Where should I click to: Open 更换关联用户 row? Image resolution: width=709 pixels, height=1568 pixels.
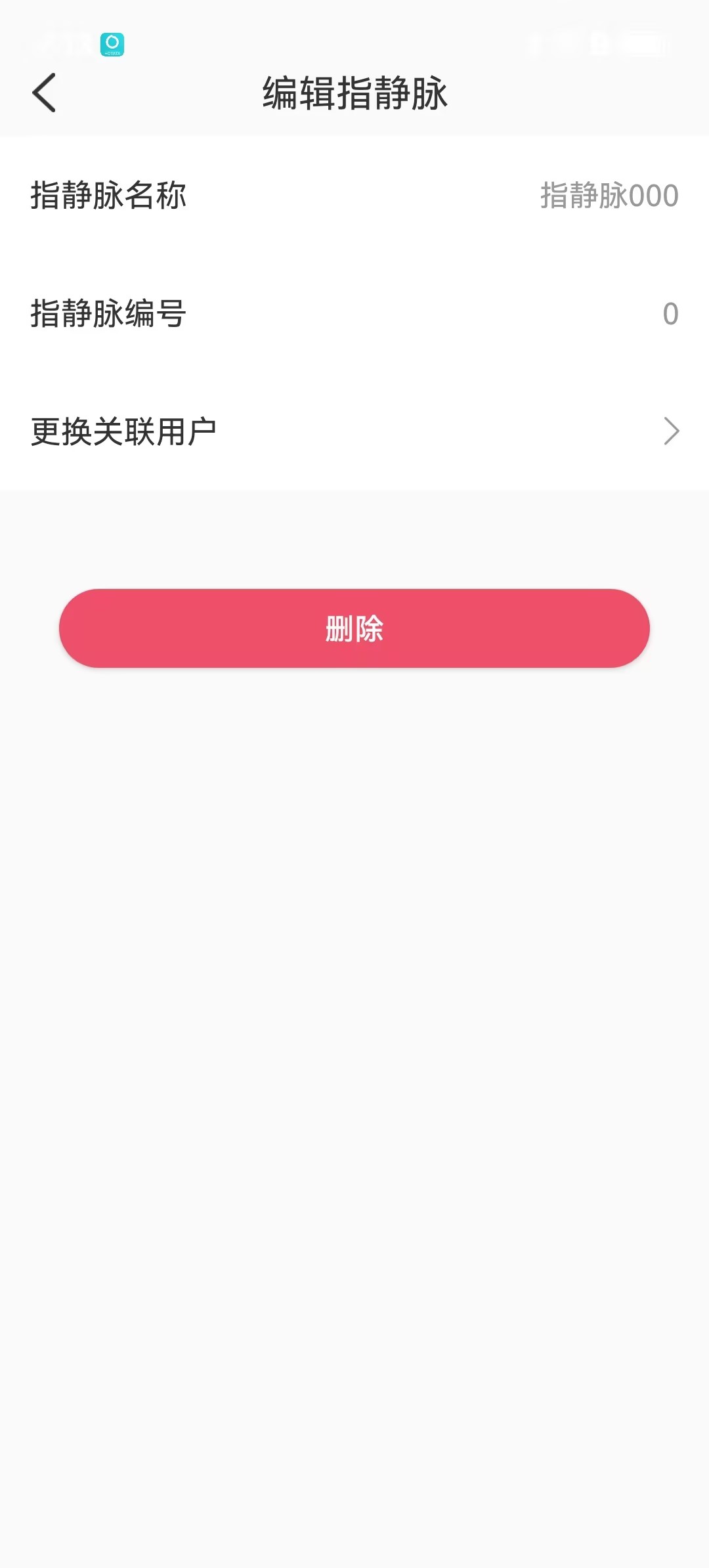click(354, 431)
